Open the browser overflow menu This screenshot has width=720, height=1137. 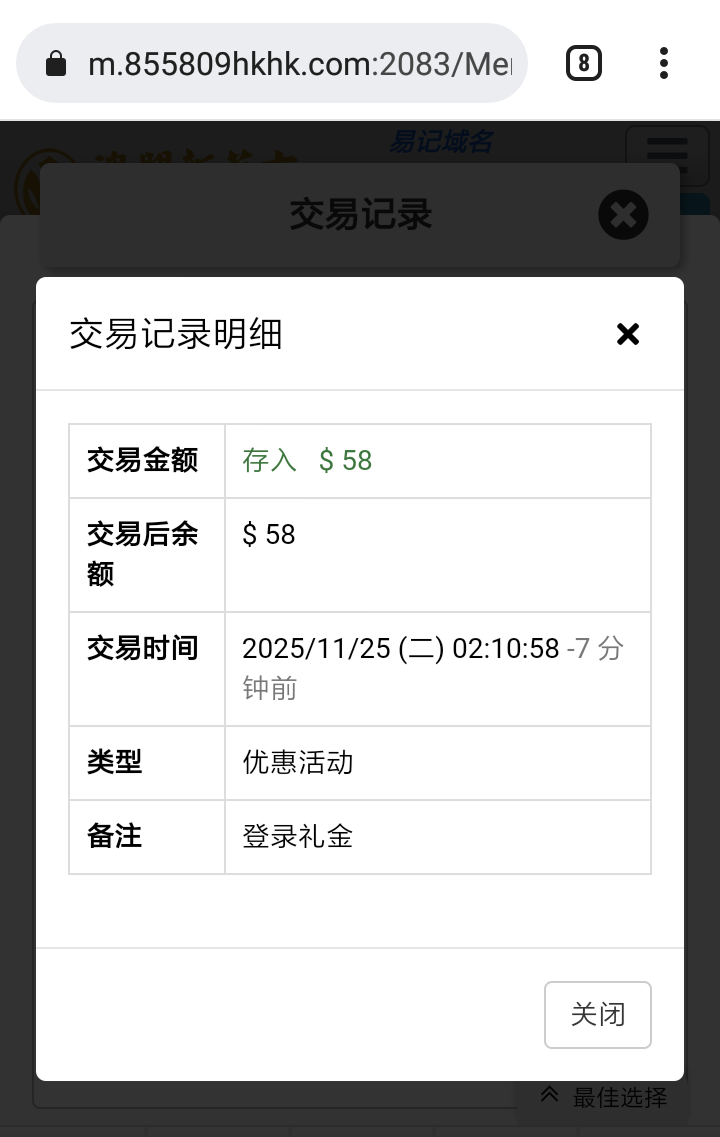click(664, 64)
